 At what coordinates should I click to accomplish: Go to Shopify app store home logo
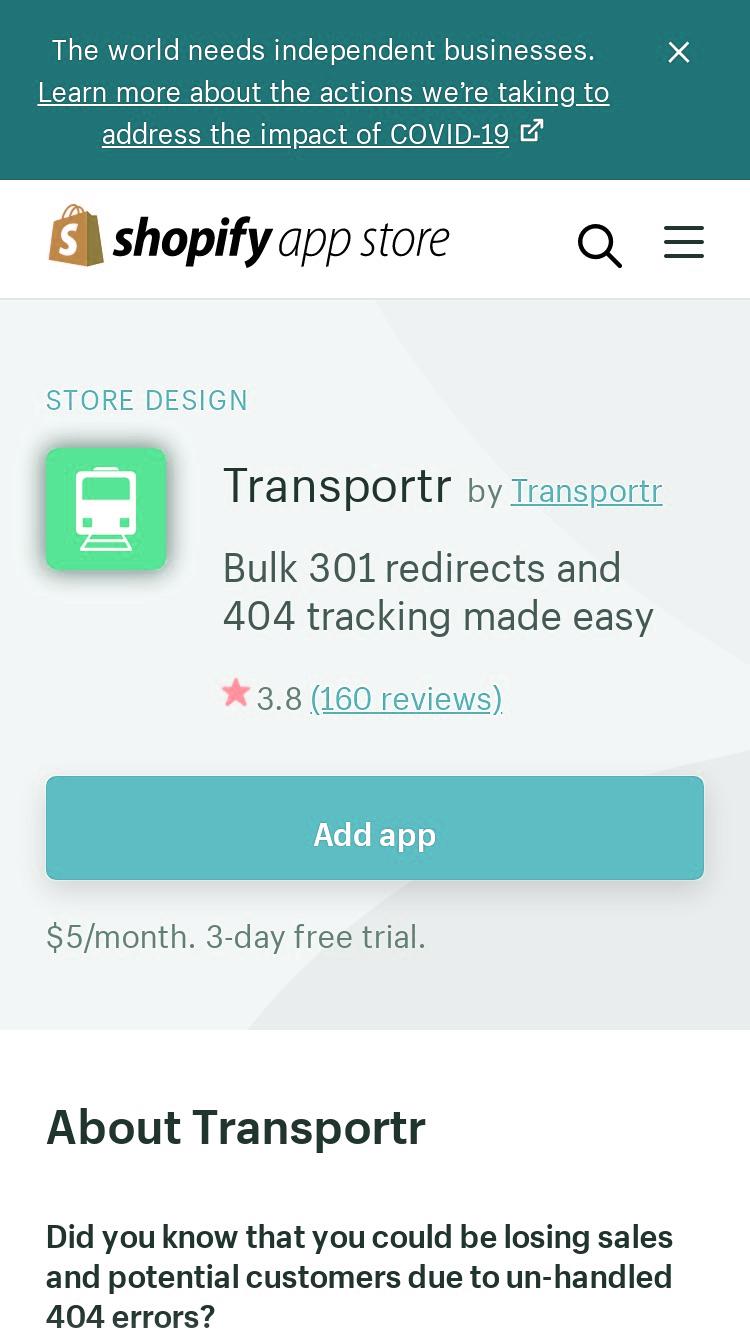coord(249,238)
